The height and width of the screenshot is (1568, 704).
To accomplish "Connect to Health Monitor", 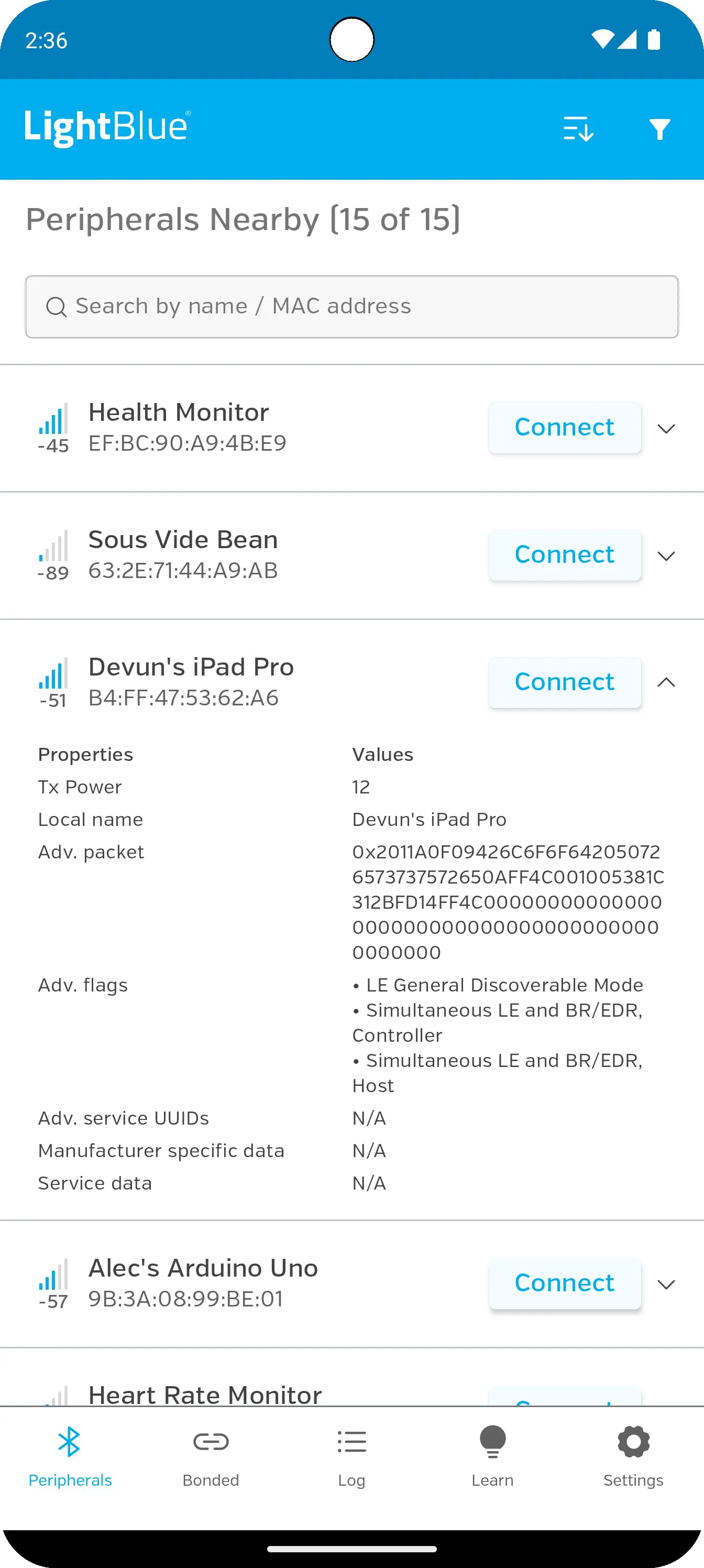I will coord(565,427).
